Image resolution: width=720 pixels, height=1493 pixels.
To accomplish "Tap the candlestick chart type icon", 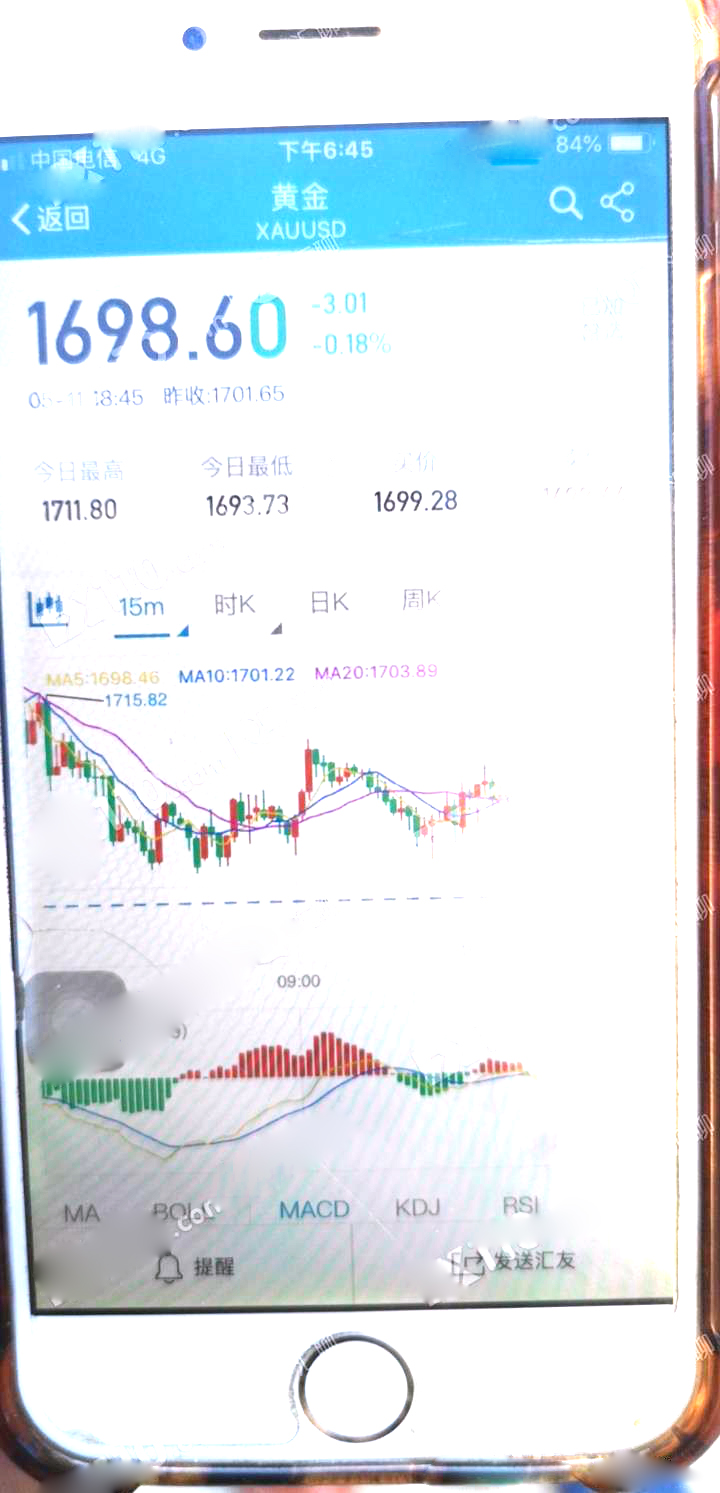I will point(48,606).
